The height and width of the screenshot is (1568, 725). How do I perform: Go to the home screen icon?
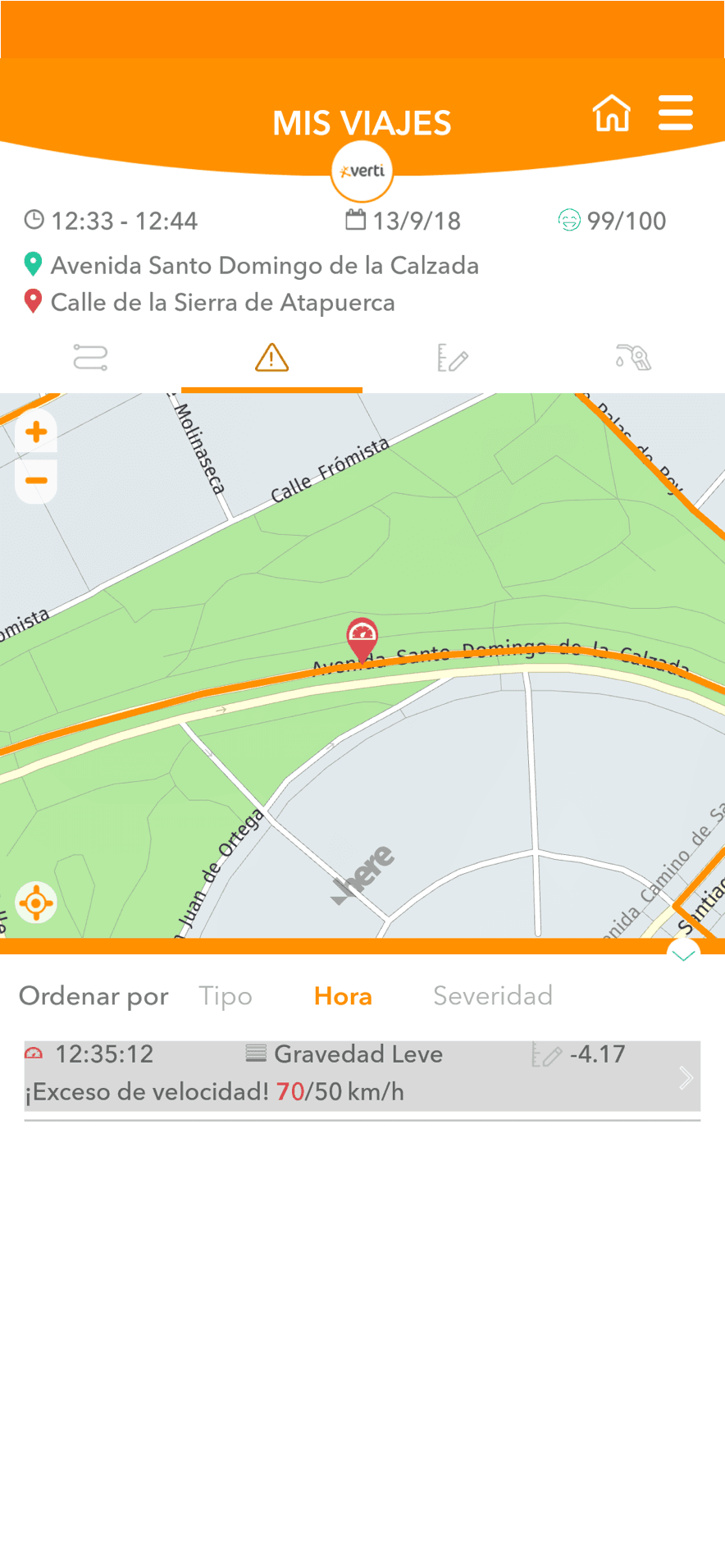612,113
